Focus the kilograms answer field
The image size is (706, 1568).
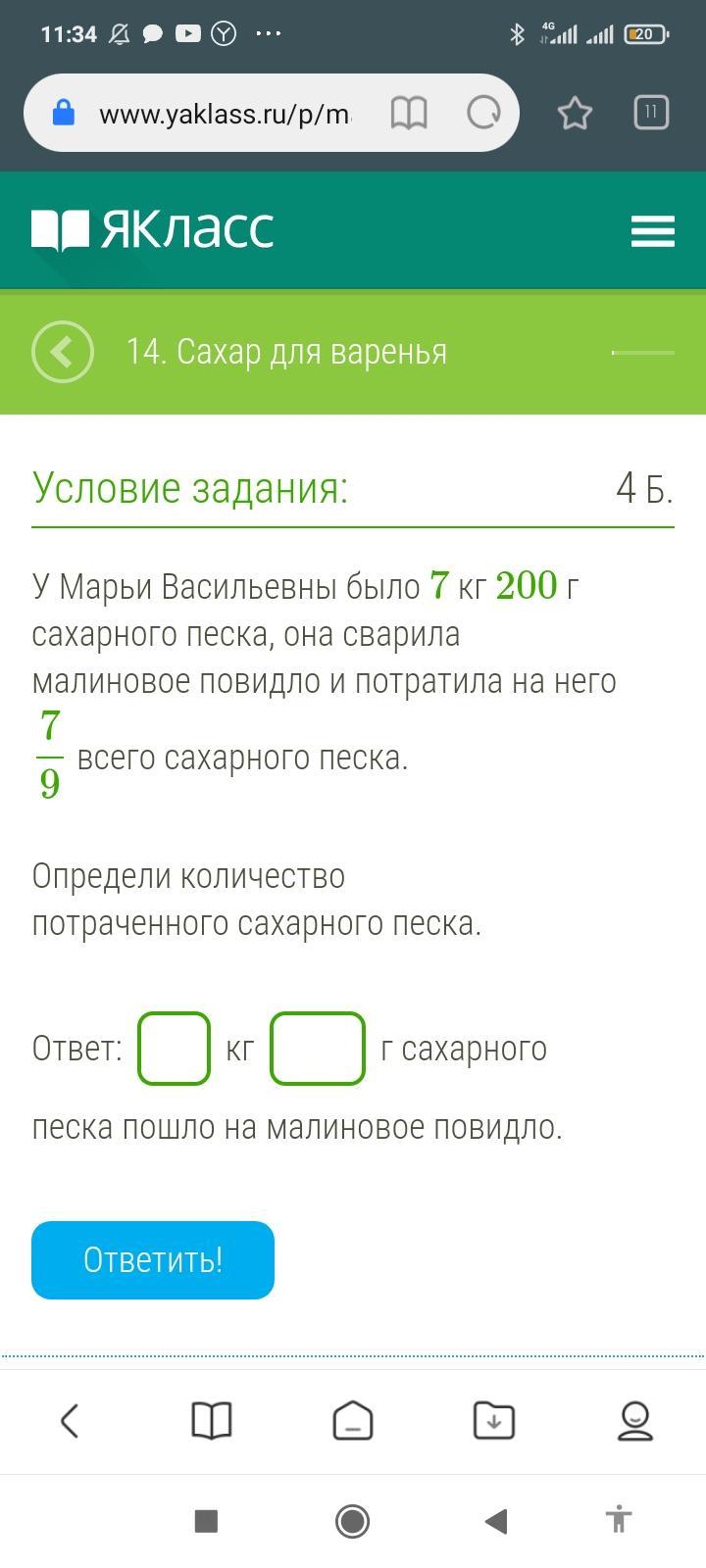point(175,1049)
